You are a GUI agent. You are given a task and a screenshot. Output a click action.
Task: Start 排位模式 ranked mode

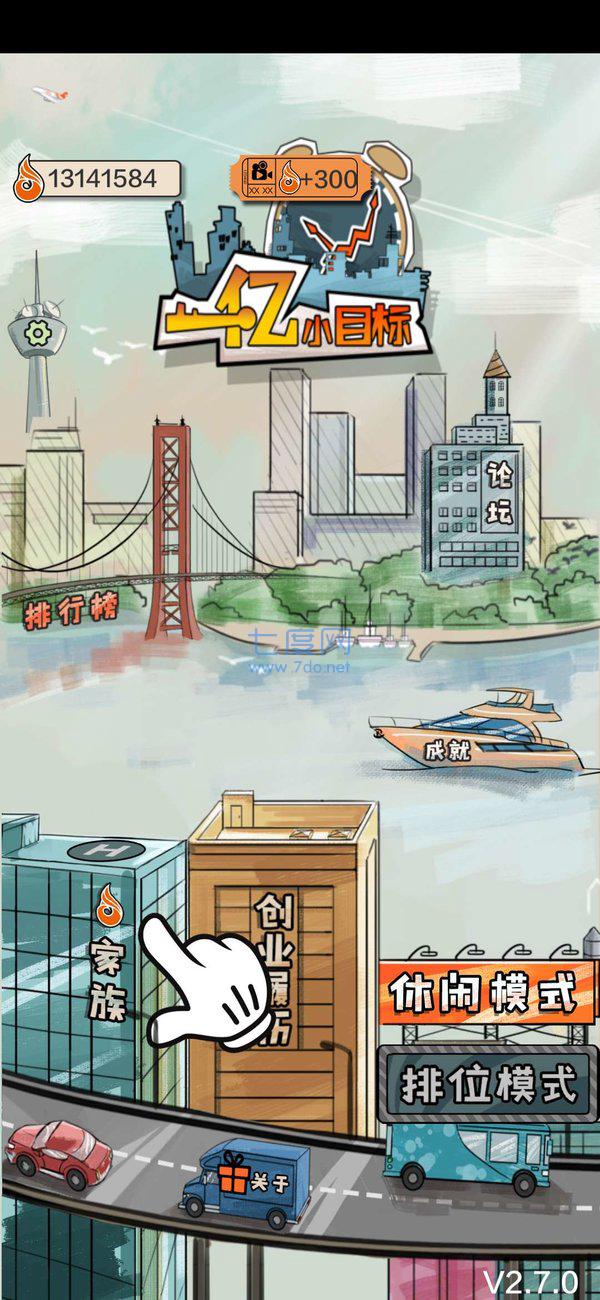tap(489, 1083)
